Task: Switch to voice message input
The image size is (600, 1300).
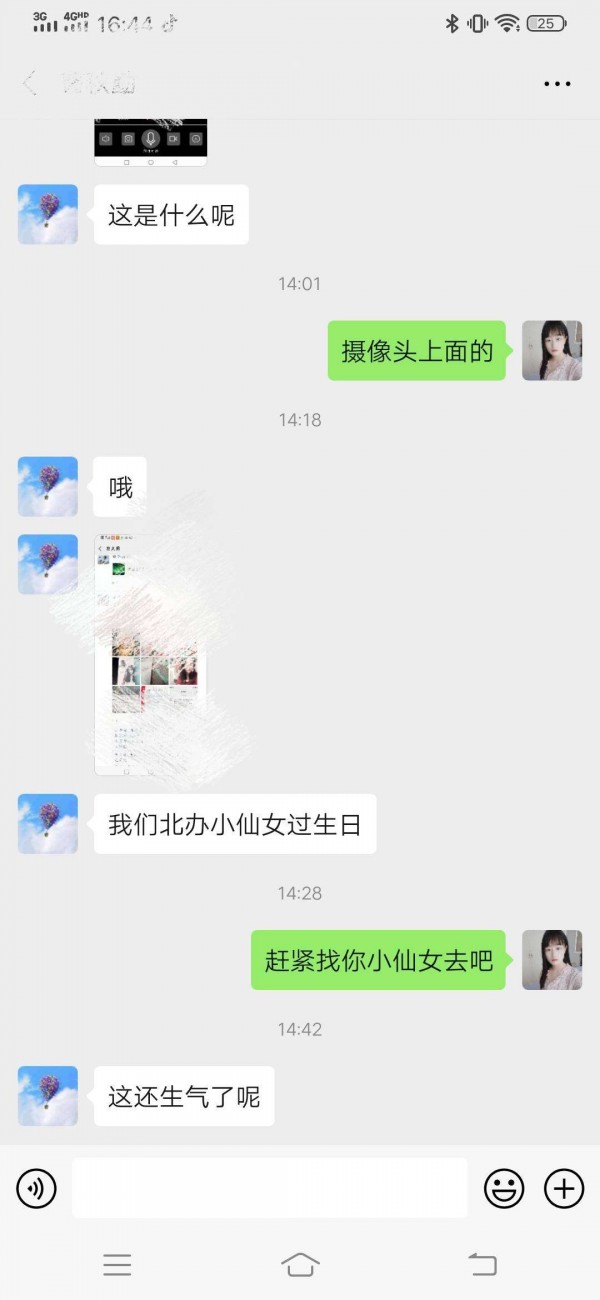Action: pyautogui.click(x=37, y=1188)
